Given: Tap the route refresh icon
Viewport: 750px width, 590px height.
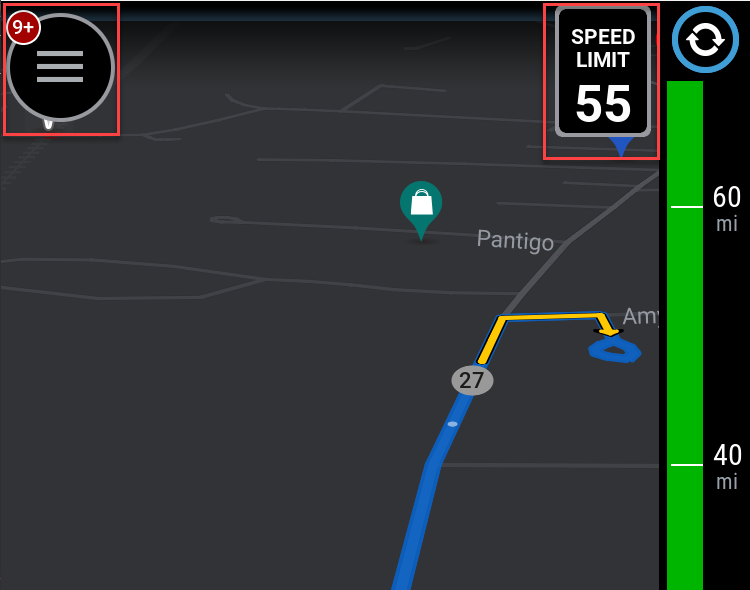Looking at the screenshot, I should coord(705,39).
